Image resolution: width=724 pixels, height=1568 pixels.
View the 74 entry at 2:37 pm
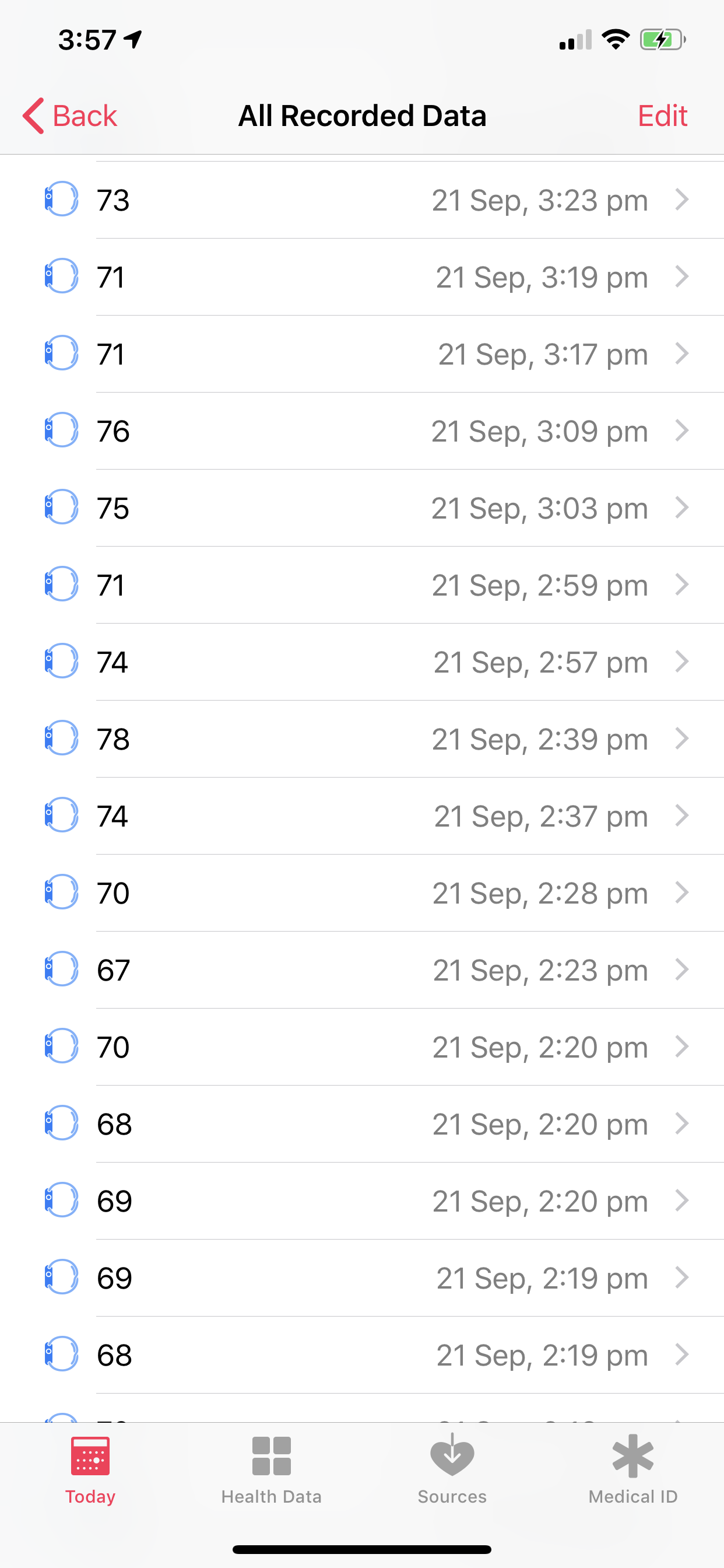click(x=362, y=815)
